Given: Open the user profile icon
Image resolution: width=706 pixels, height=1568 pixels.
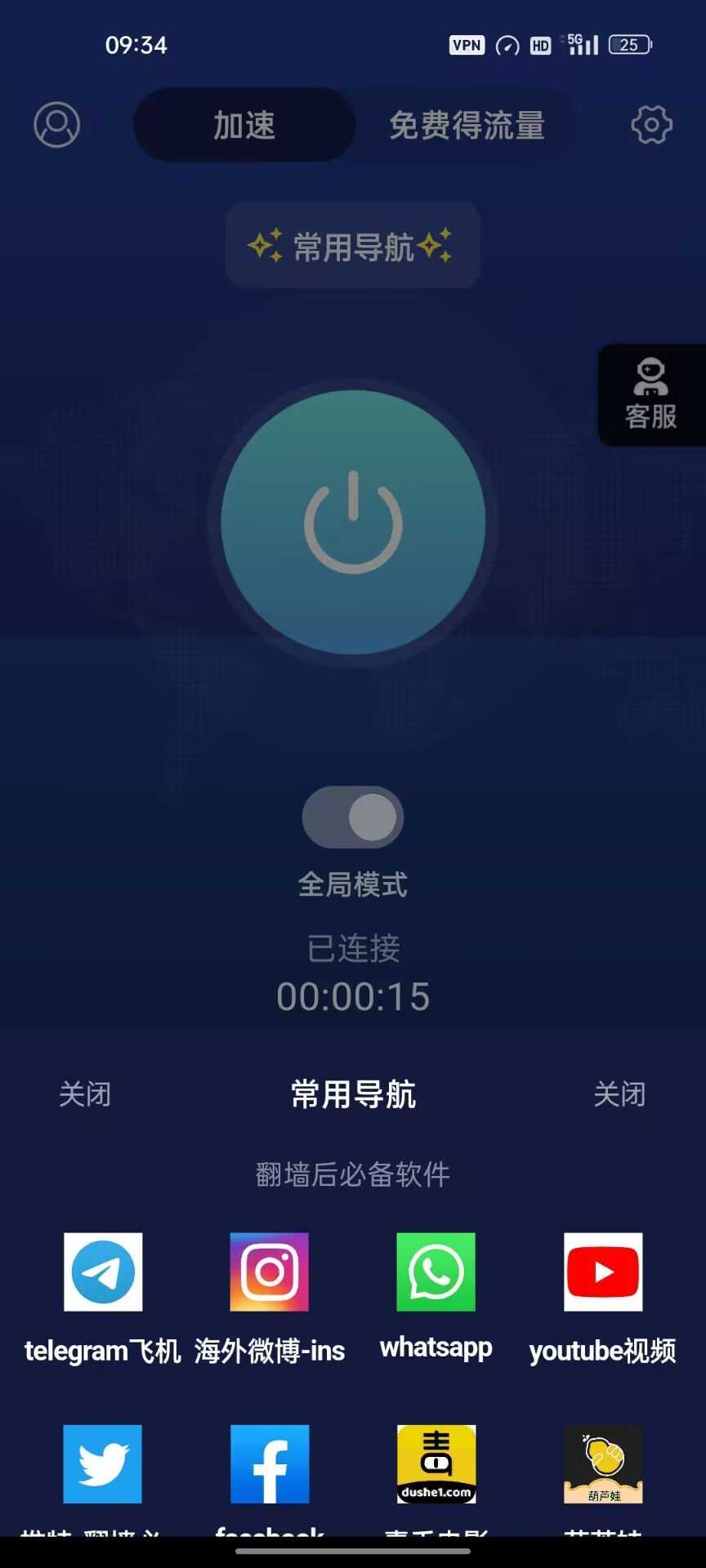Looking at the screenshot, I should (56, 125).
